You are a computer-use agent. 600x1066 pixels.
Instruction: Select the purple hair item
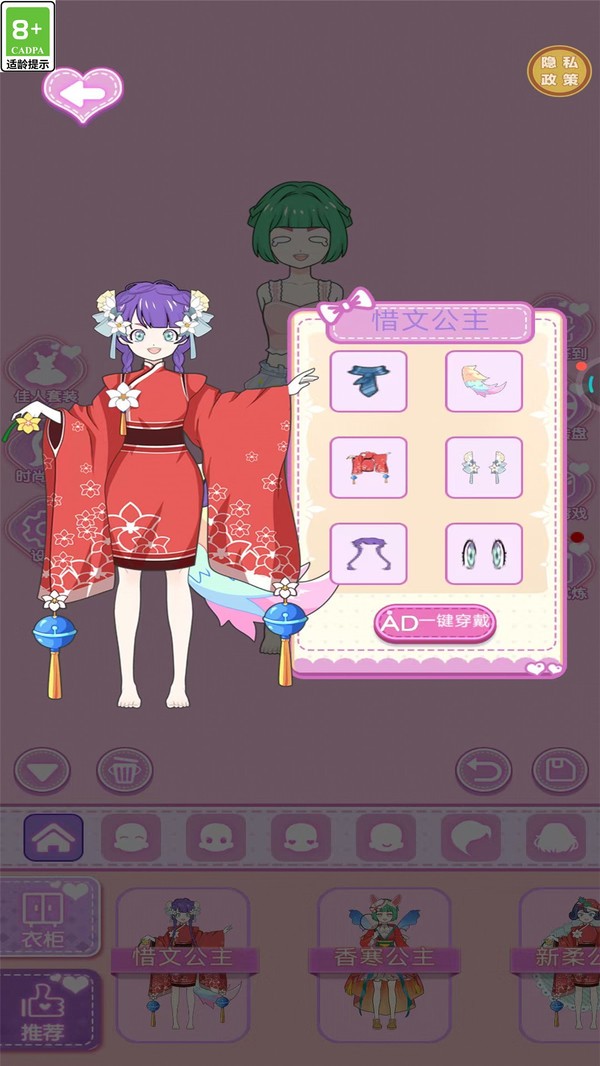[368, 553]
